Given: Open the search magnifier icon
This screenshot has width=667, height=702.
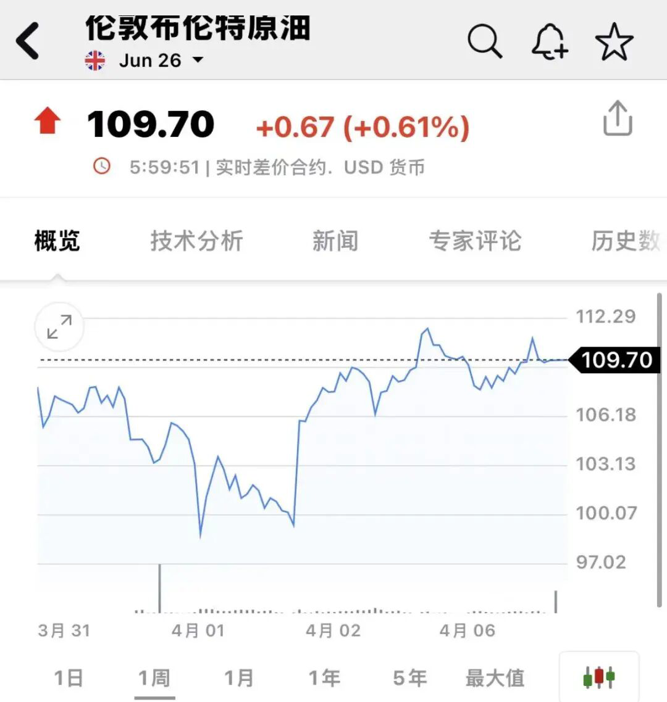Looking at the screenshot, I should point(485,41).
